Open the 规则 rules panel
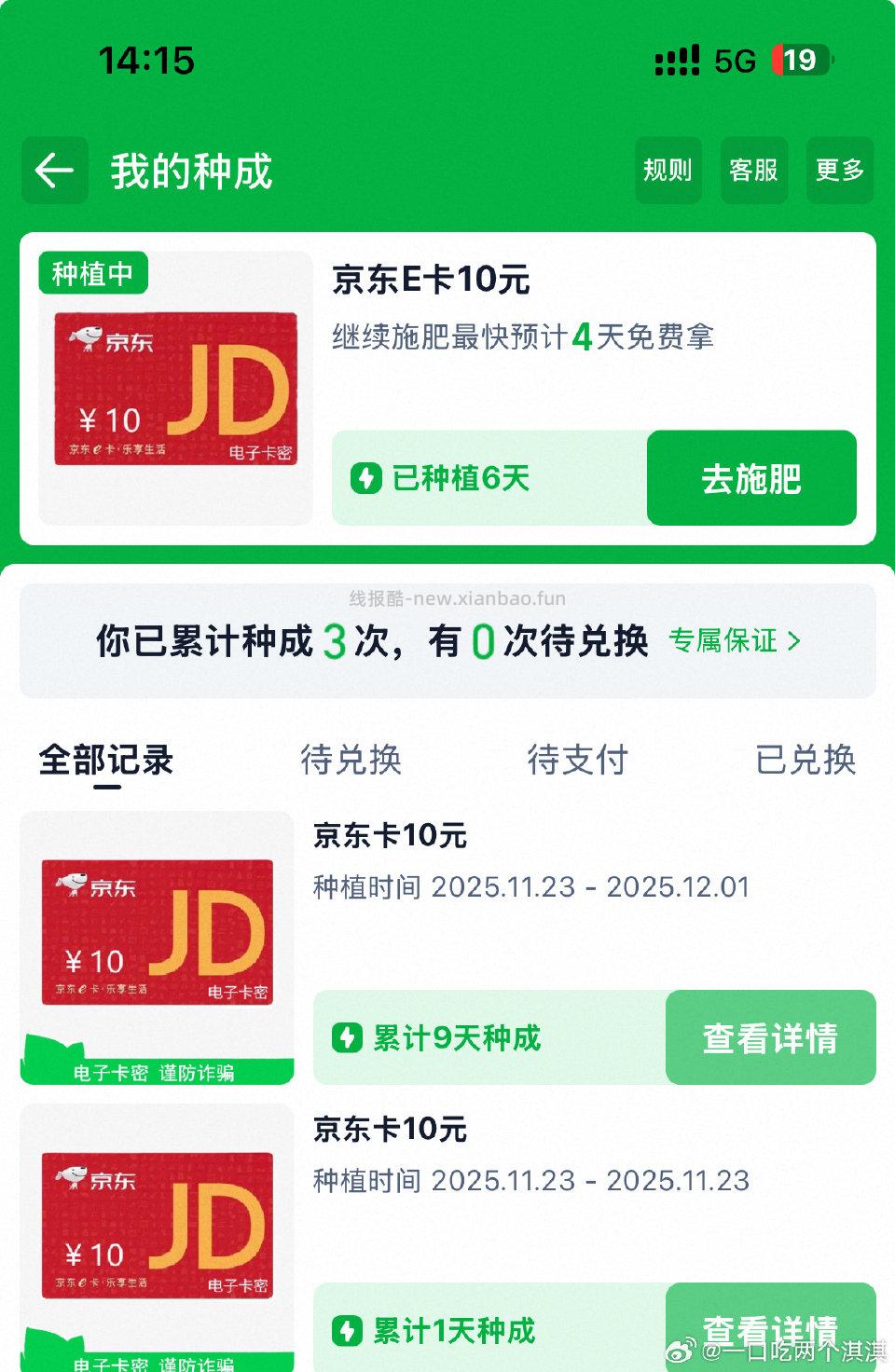 click(x=667, y=170)
